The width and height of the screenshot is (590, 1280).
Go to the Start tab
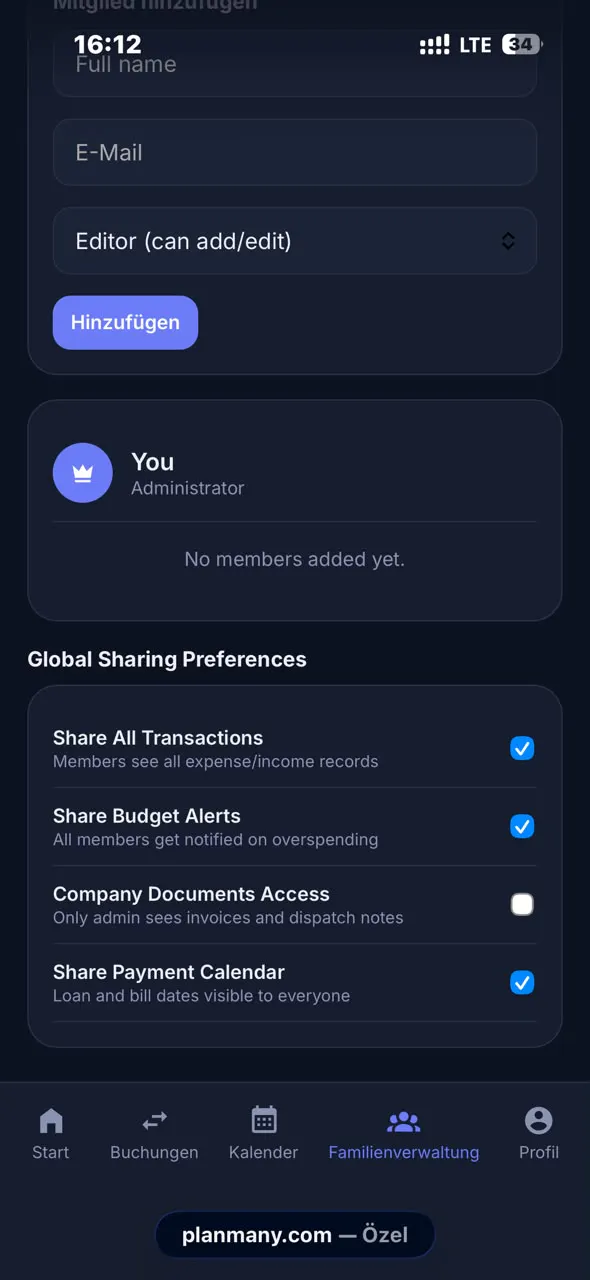click(50, 1134)
